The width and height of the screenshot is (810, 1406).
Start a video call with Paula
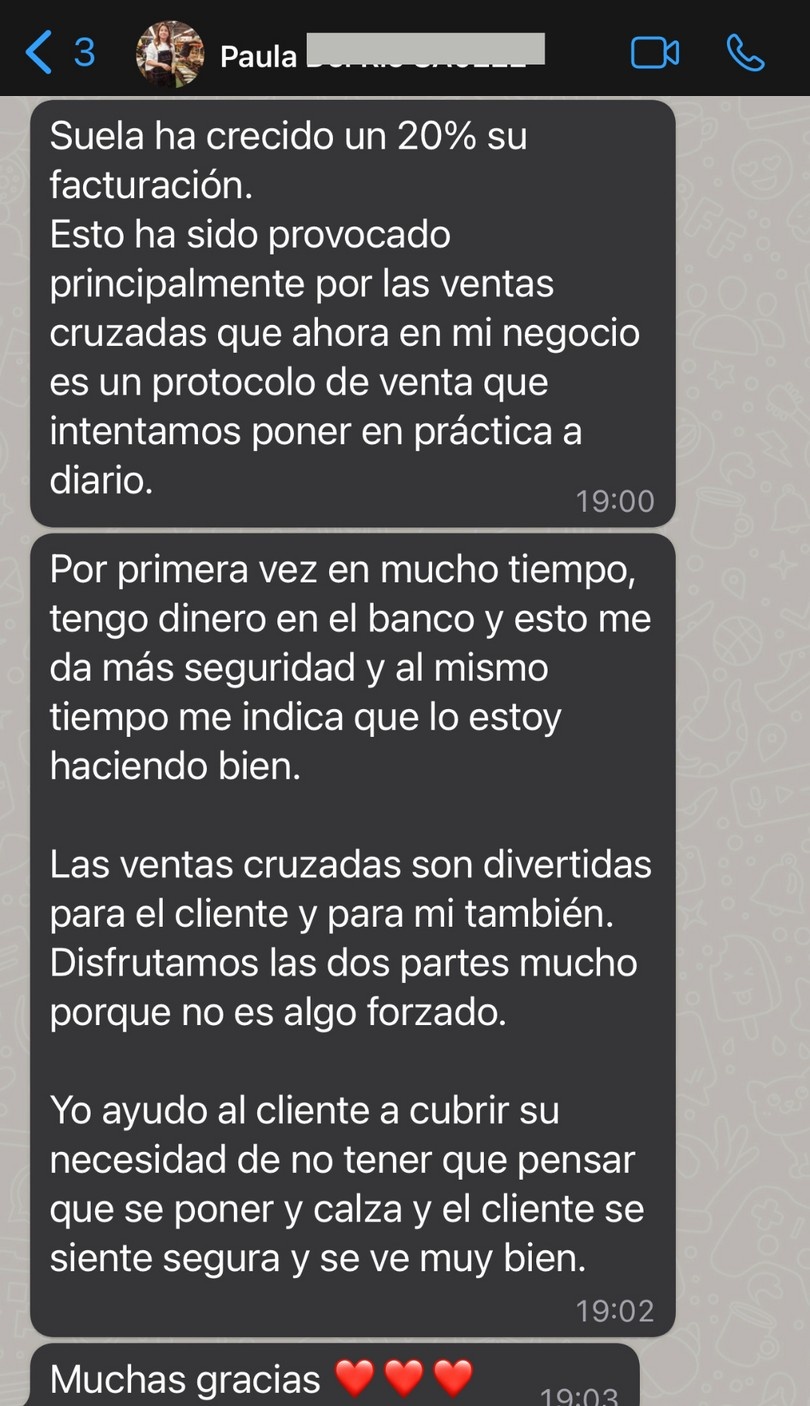click(655, 53)
